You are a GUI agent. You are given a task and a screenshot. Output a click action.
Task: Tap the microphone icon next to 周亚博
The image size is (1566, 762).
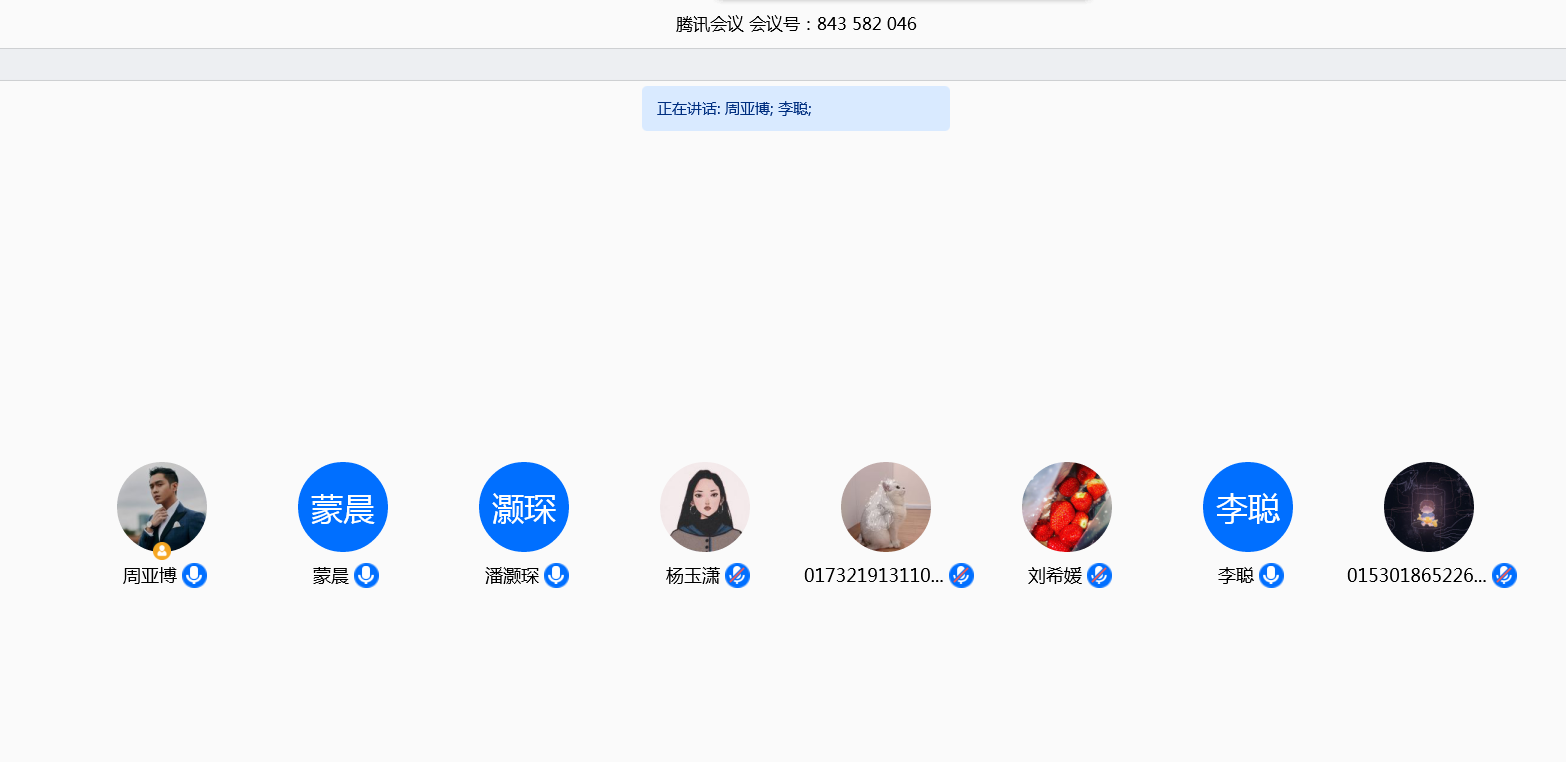[195, 576]
